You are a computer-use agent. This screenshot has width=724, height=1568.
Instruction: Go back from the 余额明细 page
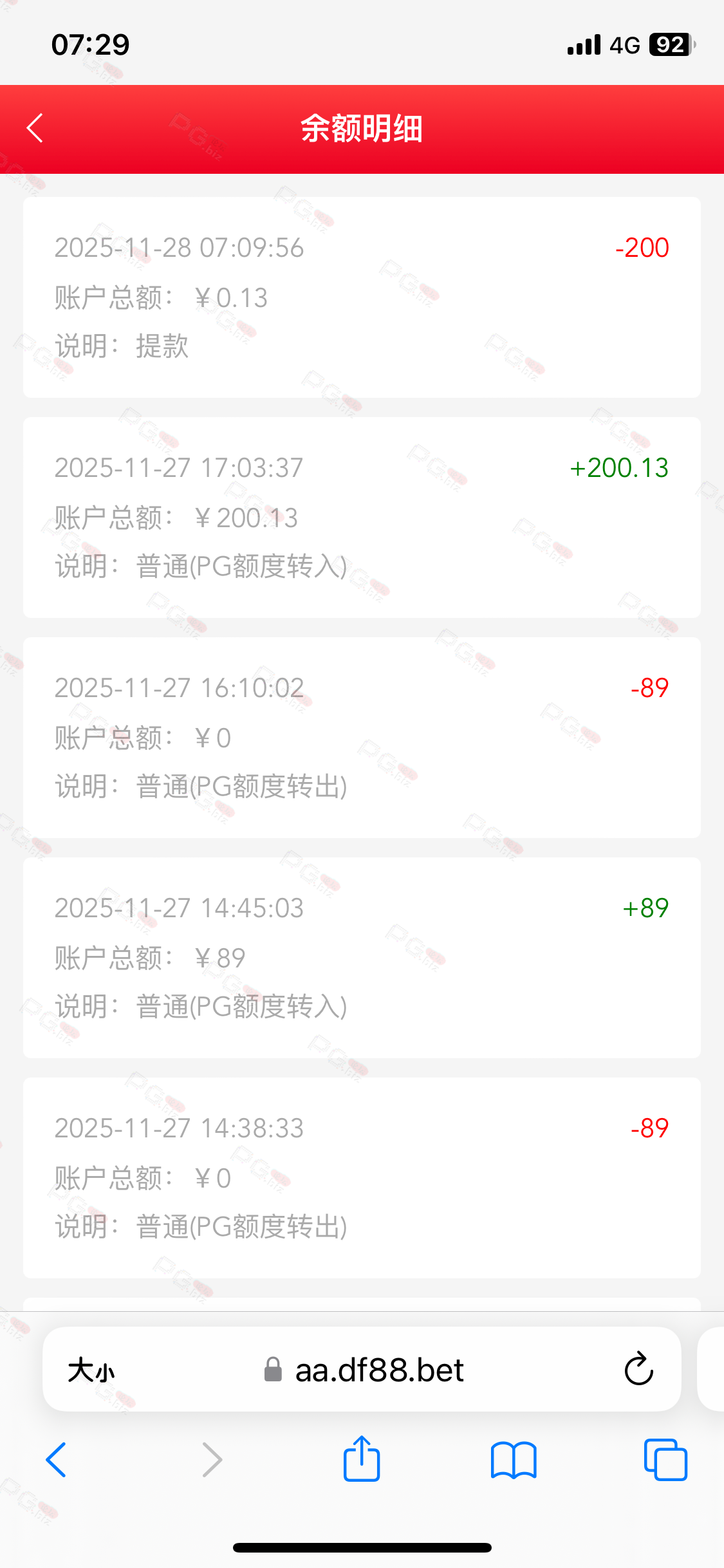(x=35, y=128)
